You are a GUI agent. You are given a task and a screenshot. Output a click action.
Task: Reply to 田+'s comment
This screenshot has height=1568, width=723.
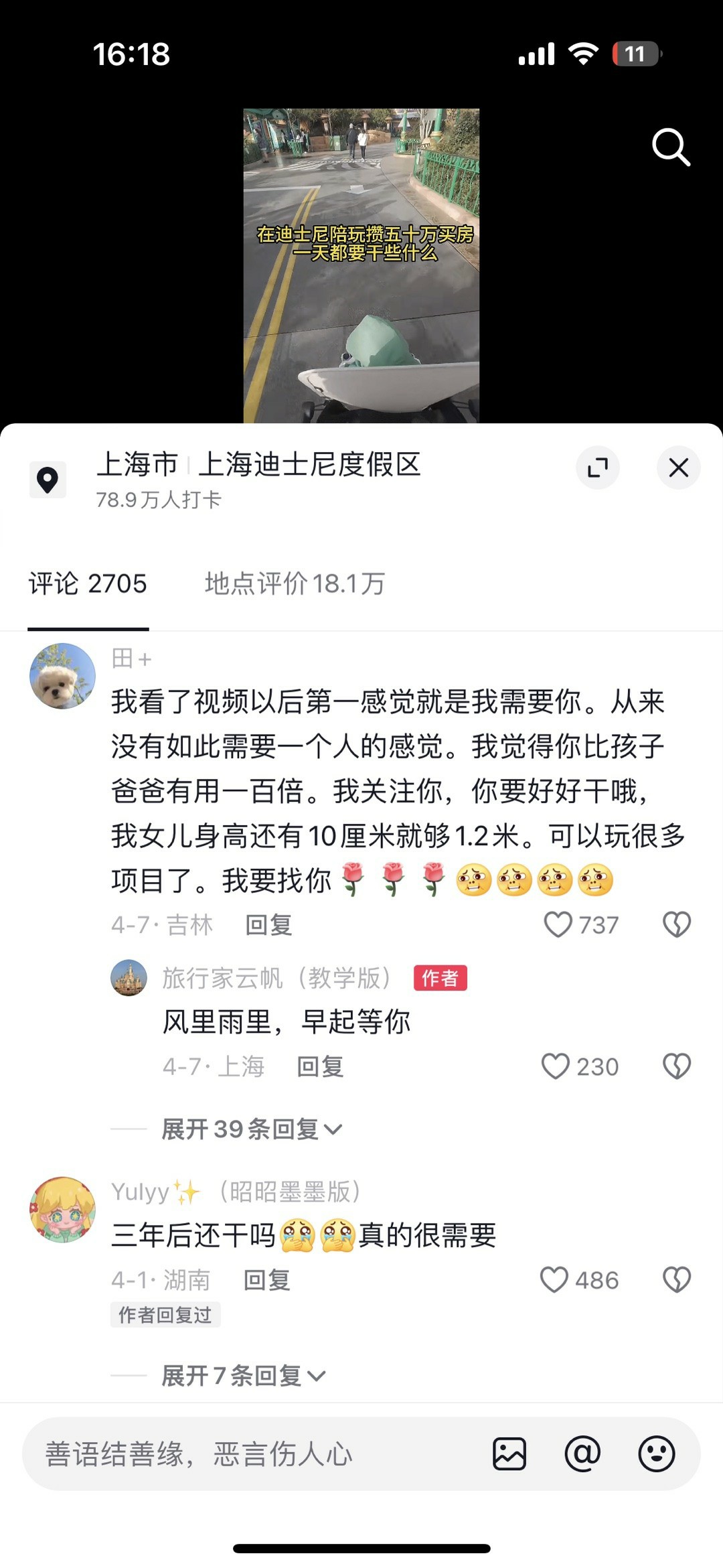click(x=268, y=925)
